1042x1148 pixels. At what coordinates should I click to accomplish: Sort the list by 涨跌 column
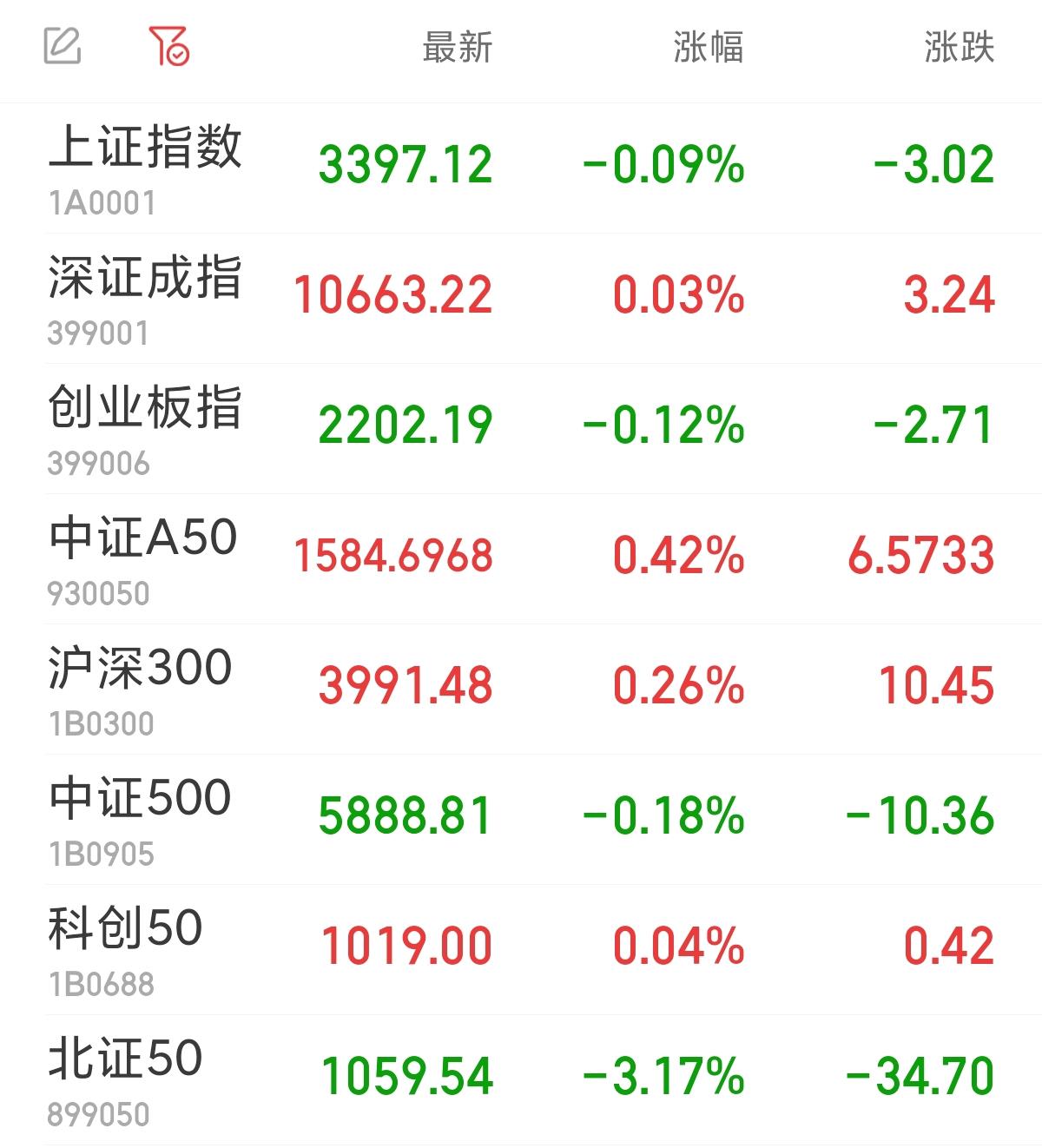[959, 47]
